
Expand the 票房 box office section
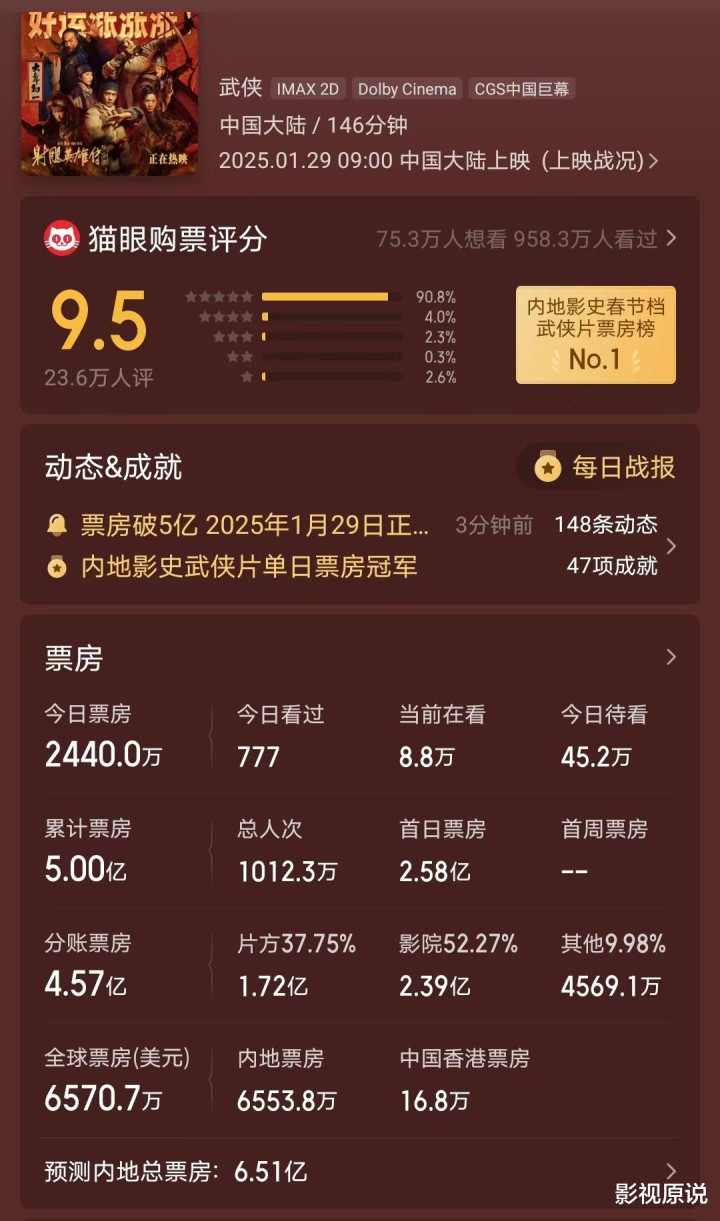click(x=671, y=657)
